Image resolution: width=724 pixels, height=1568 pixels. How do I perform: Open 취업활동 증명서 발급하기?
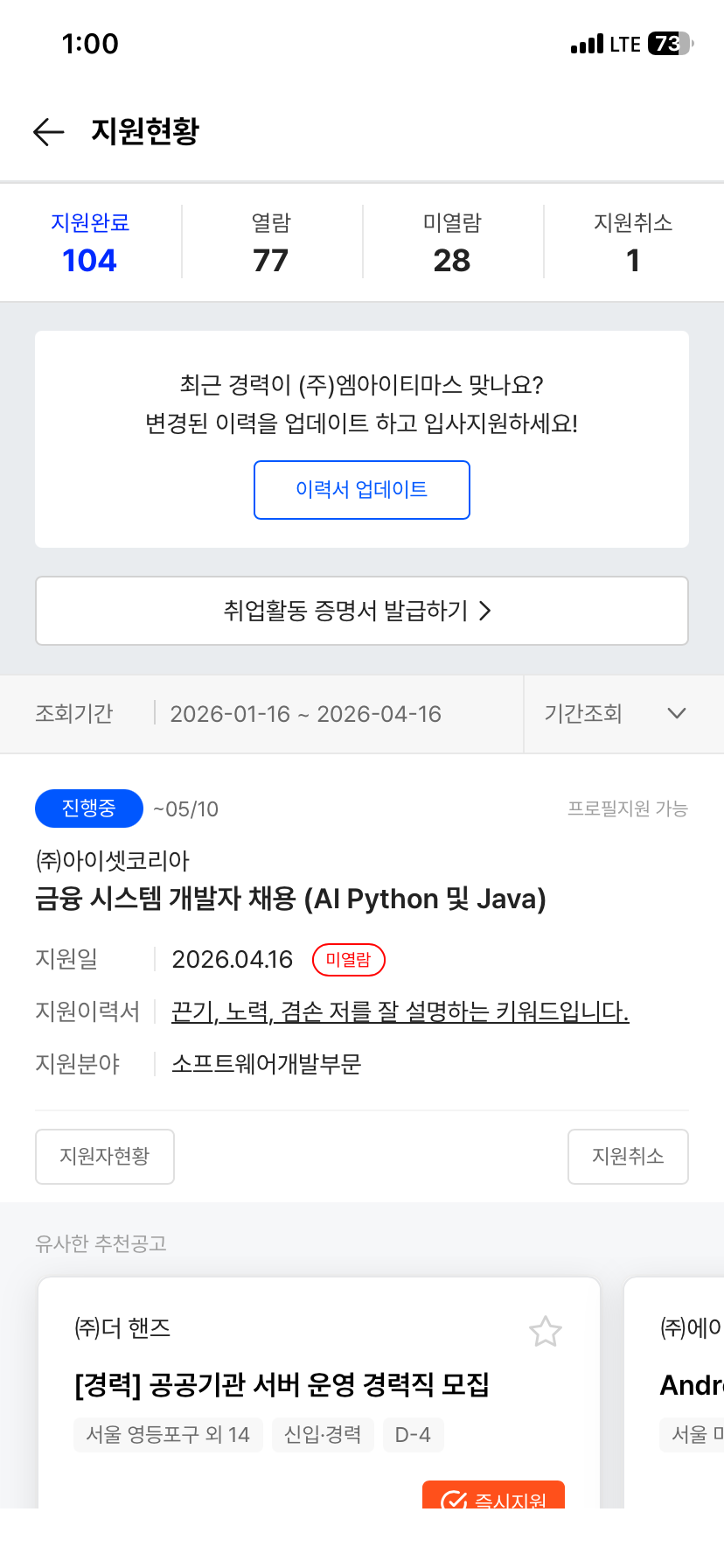[362, 611]
